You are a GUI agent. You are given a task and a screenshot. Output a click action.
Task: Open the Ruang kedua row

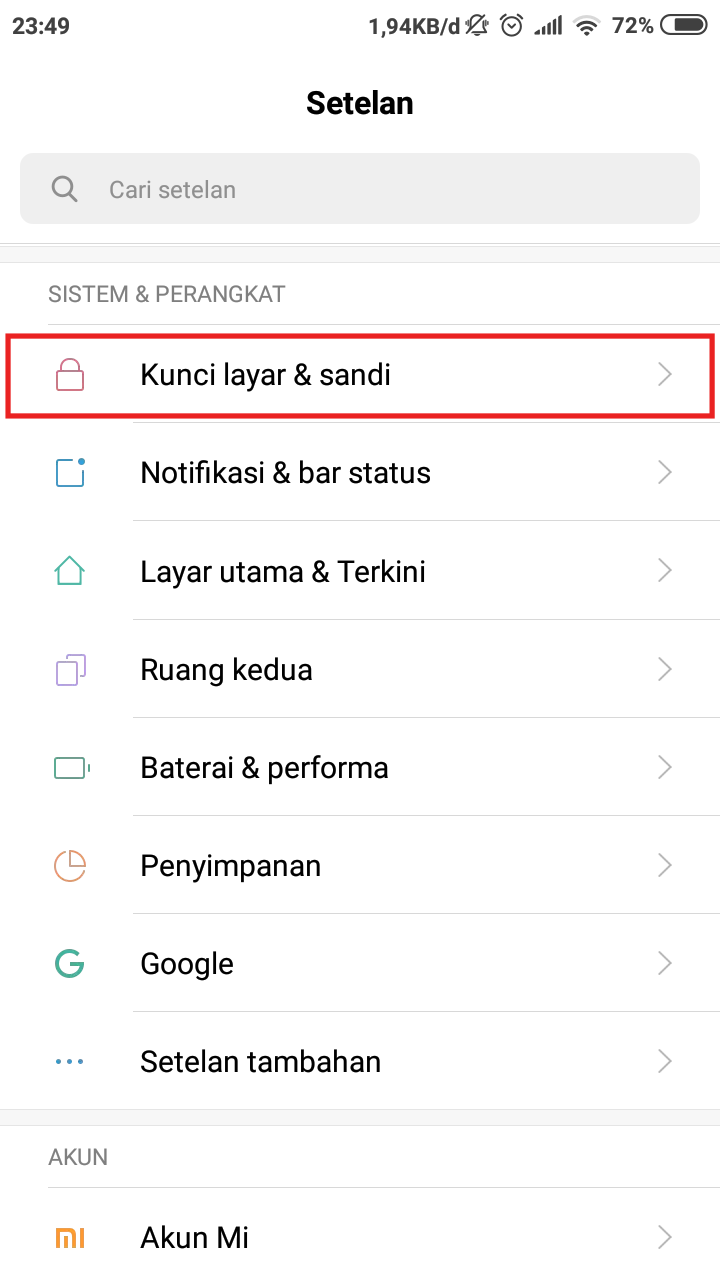click(360, 669)
